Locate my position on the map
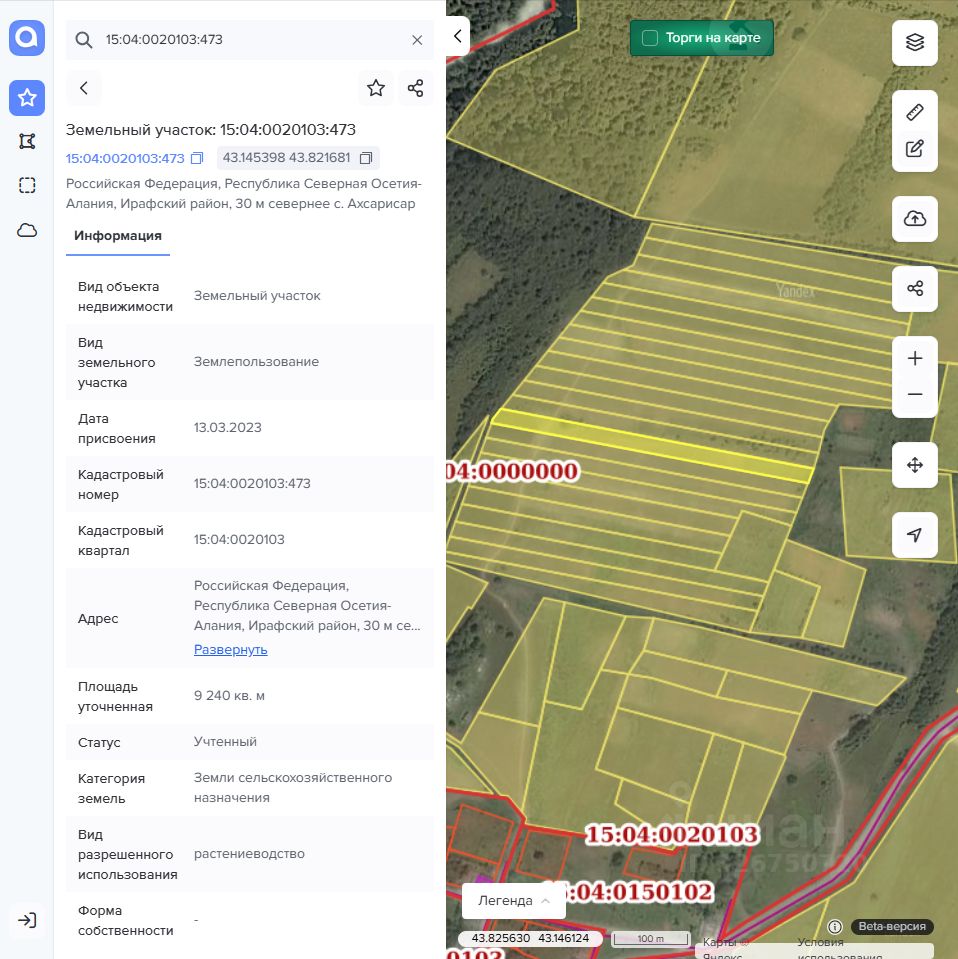The image size is (958, 959). click(914, 535)
